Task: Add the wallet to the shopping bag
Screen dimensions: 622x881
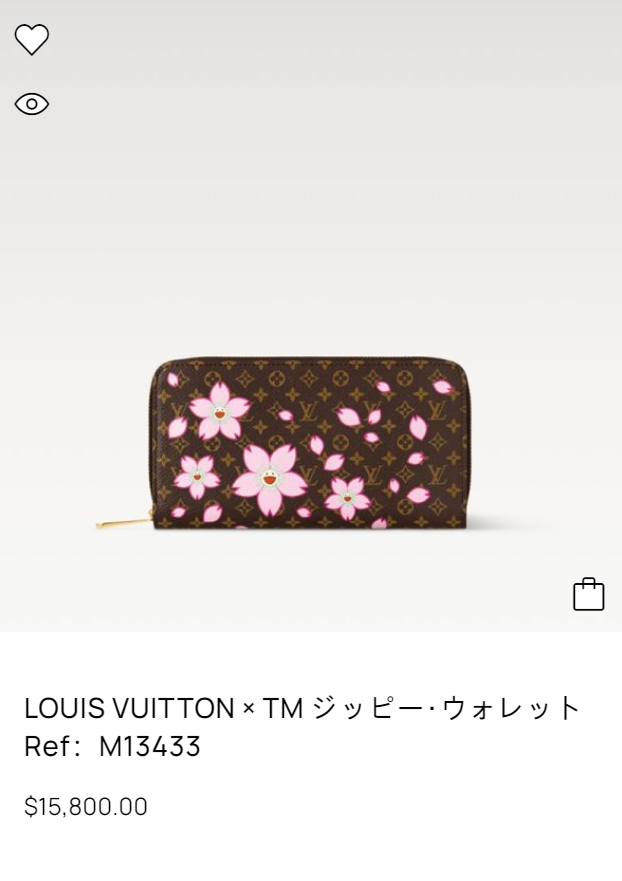Action: click(x=588, y=594)
